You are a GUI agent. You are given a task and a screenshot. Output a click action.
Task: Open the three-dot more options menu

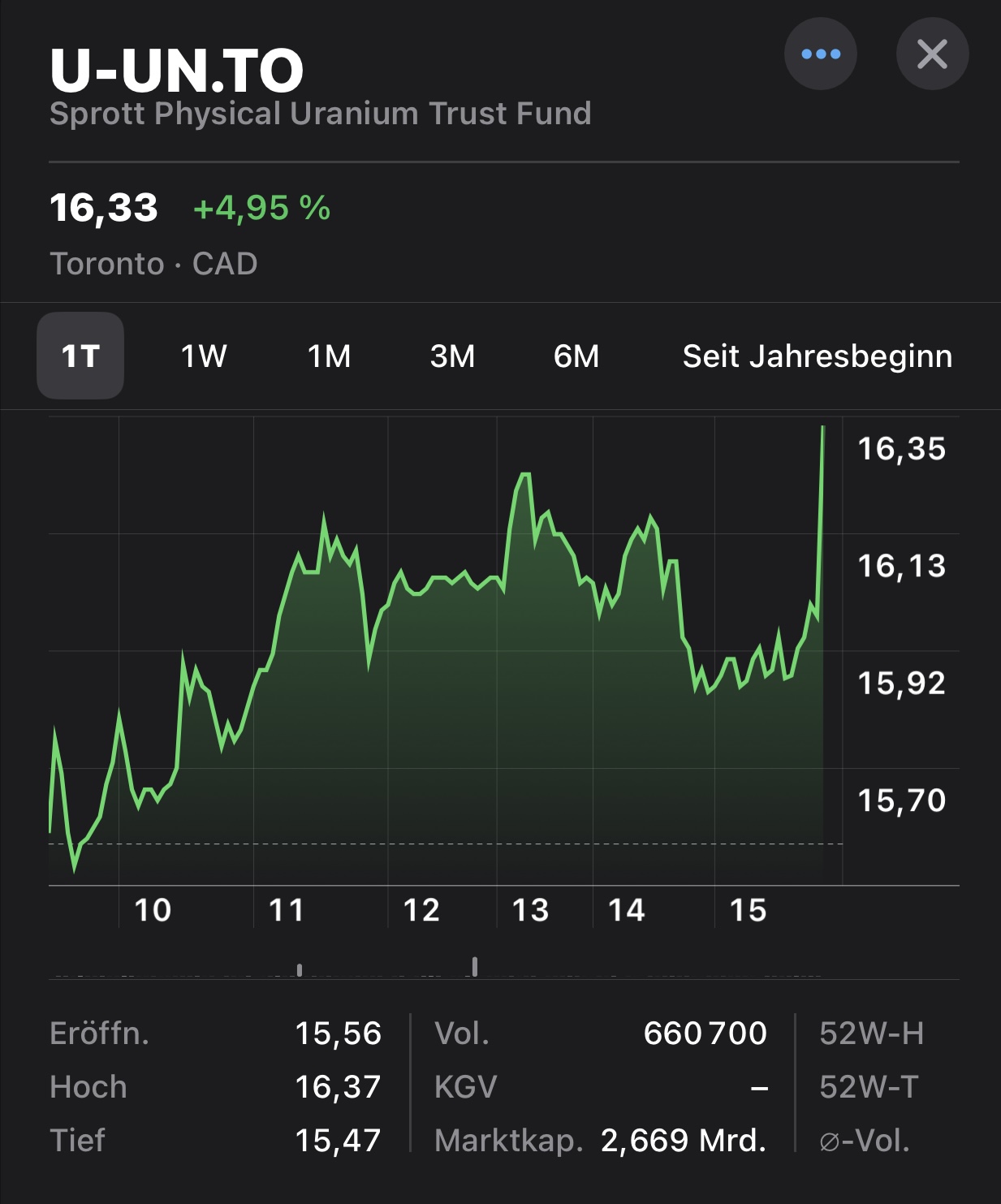(x=820, y=54)
